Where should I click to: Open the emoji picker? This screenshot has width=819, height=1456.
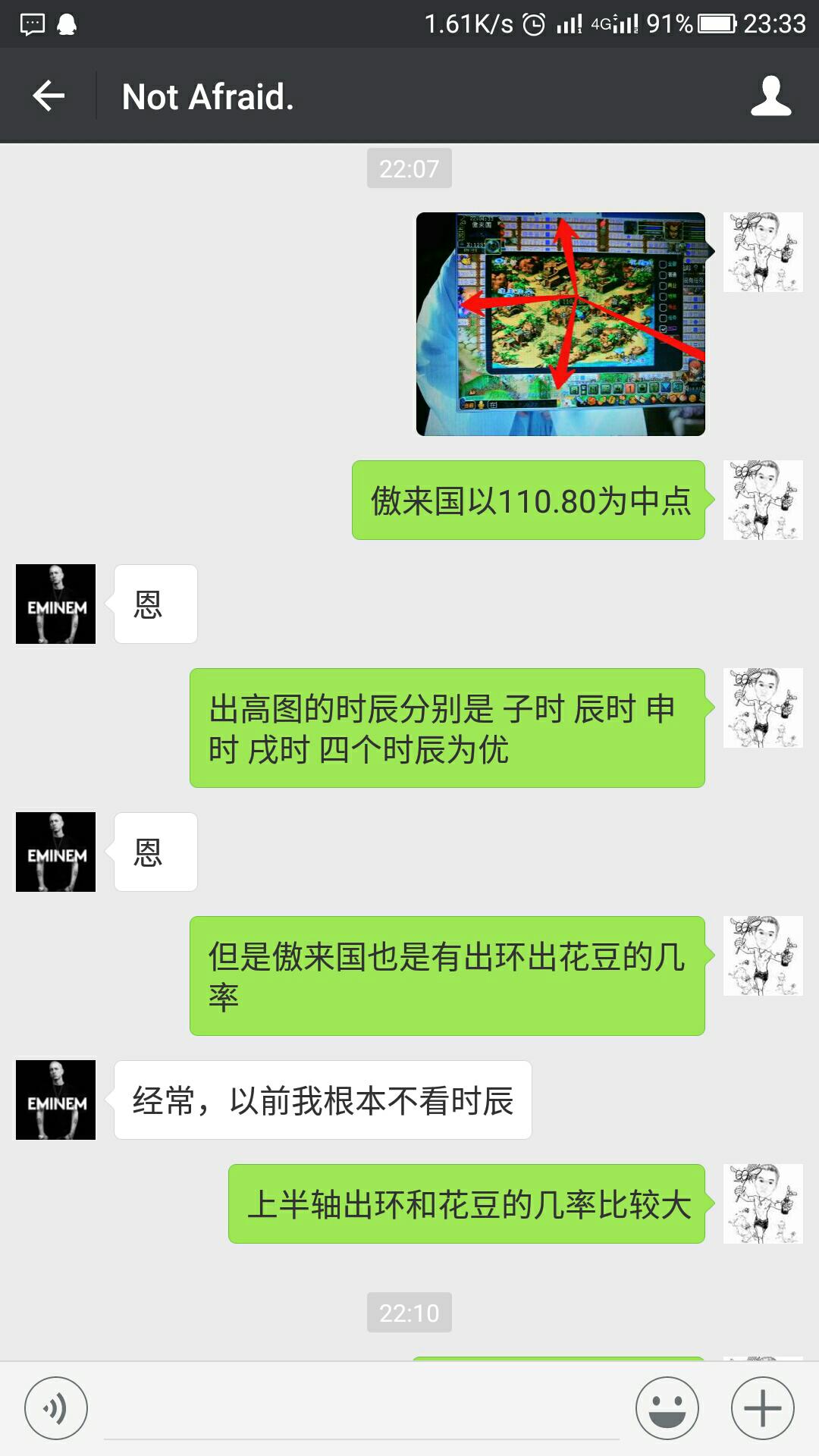click(x=667, y=1408)
